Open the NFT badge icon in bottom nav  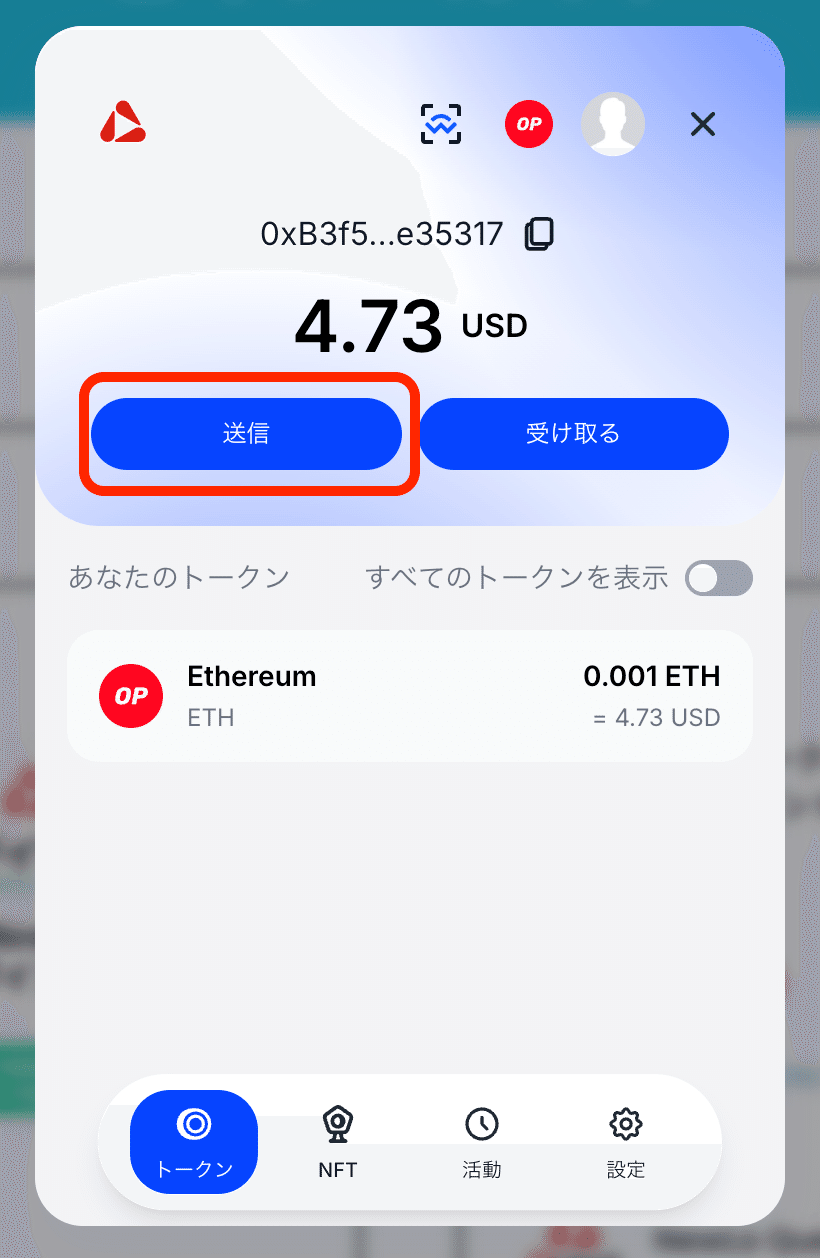[x=337, y=1124]
